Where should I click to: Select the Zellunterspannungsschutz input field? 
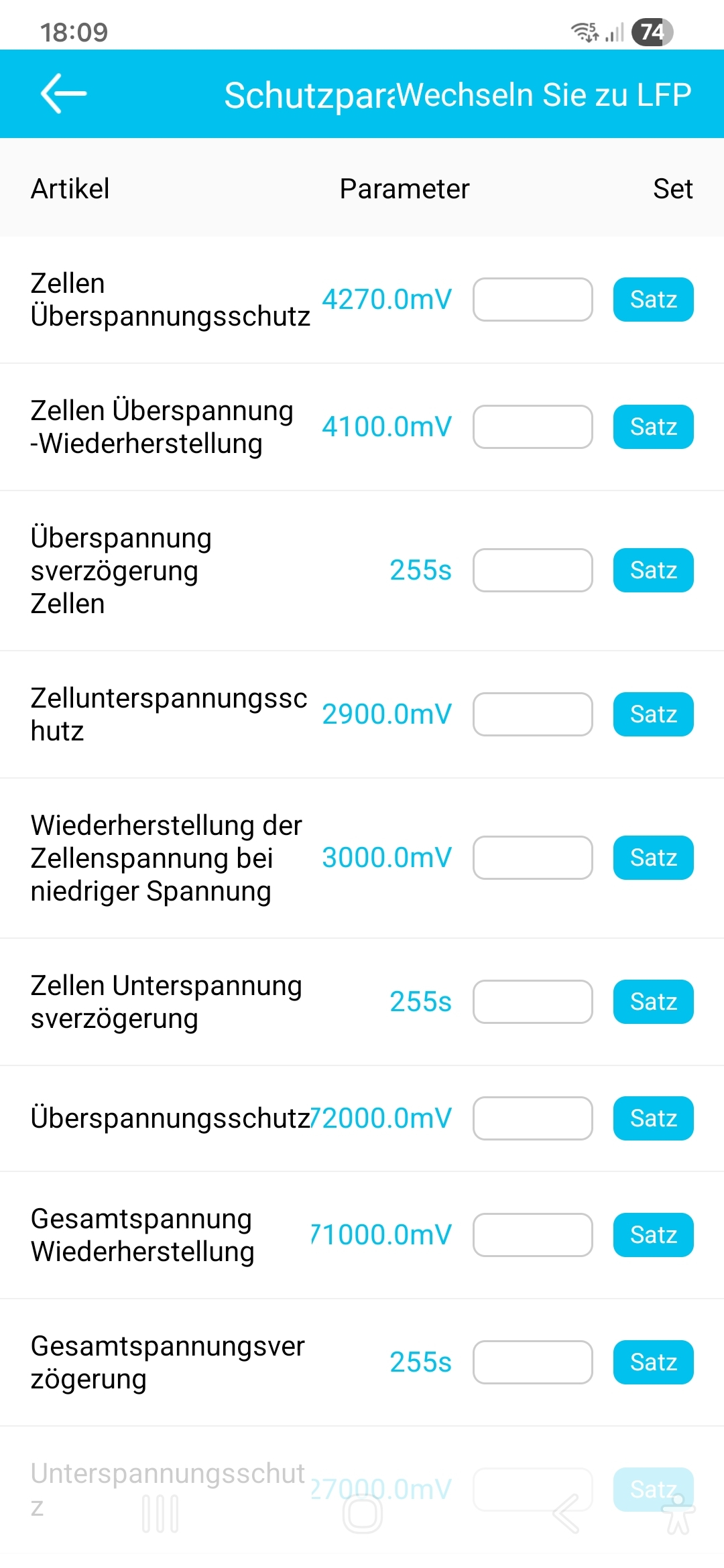(532, 714)
